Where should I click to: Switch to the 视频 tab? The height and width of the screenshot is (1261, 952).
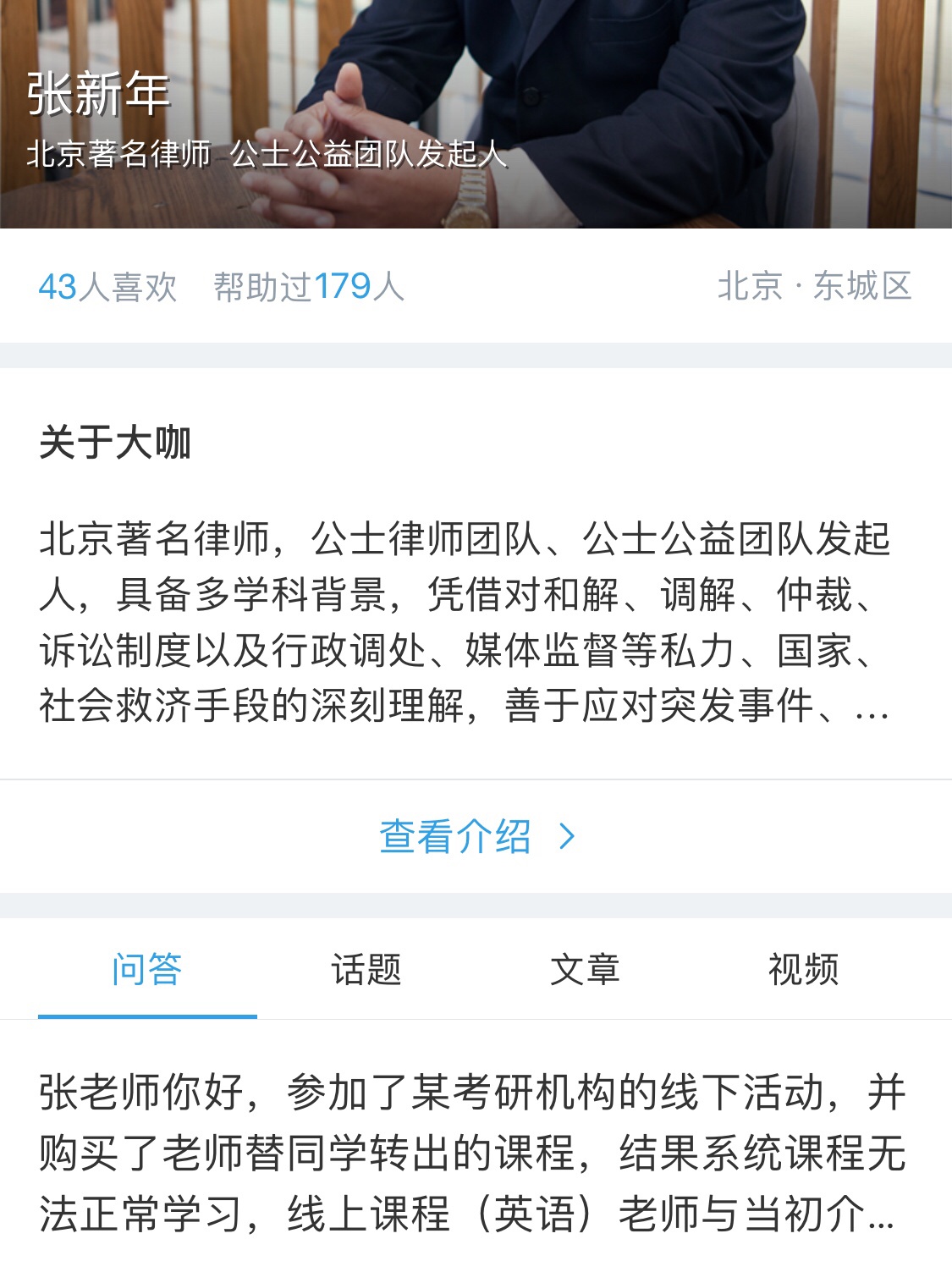tap(803, 970)
